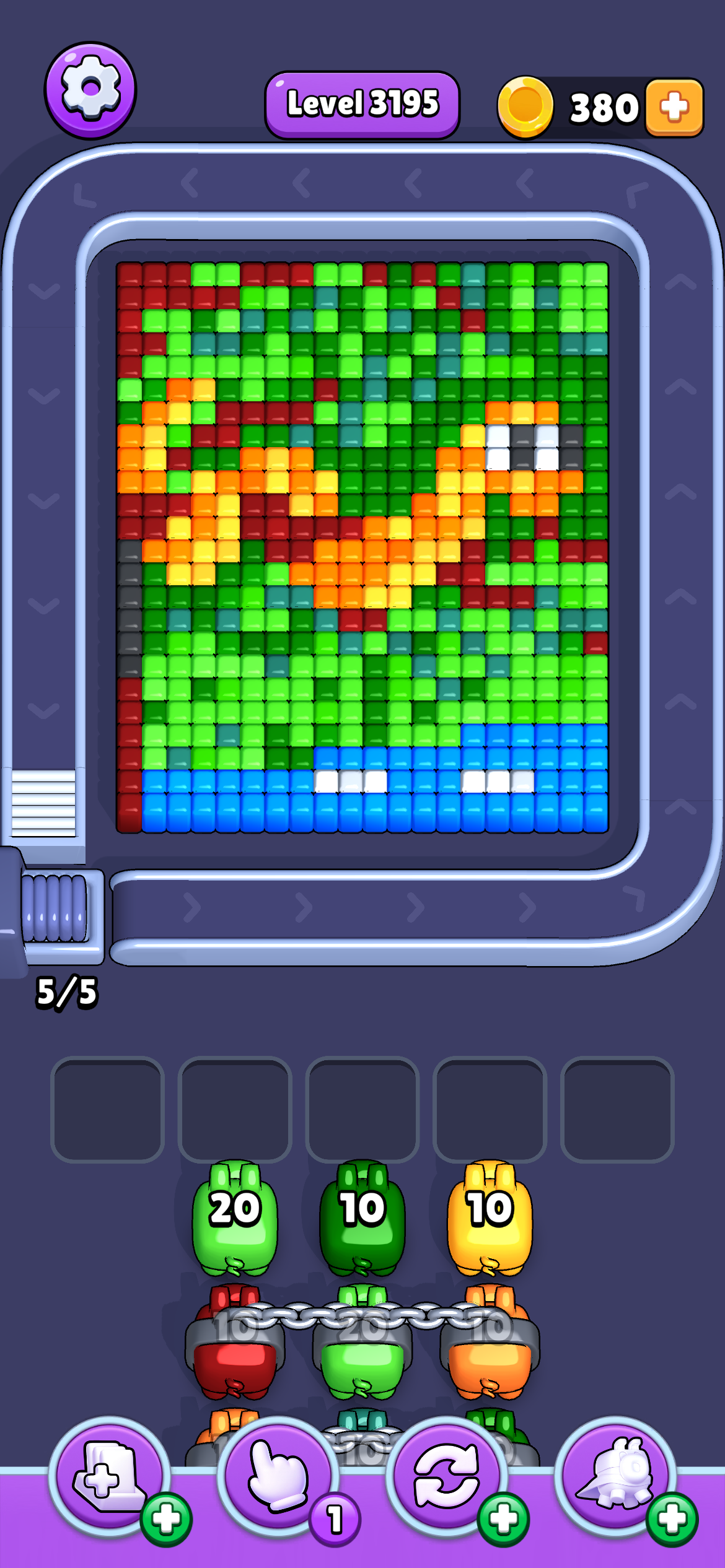Image resolution: width=725 pixels, height=1568 pixels.
Task: Tap the plus to buy more coins
Action: 674,107
